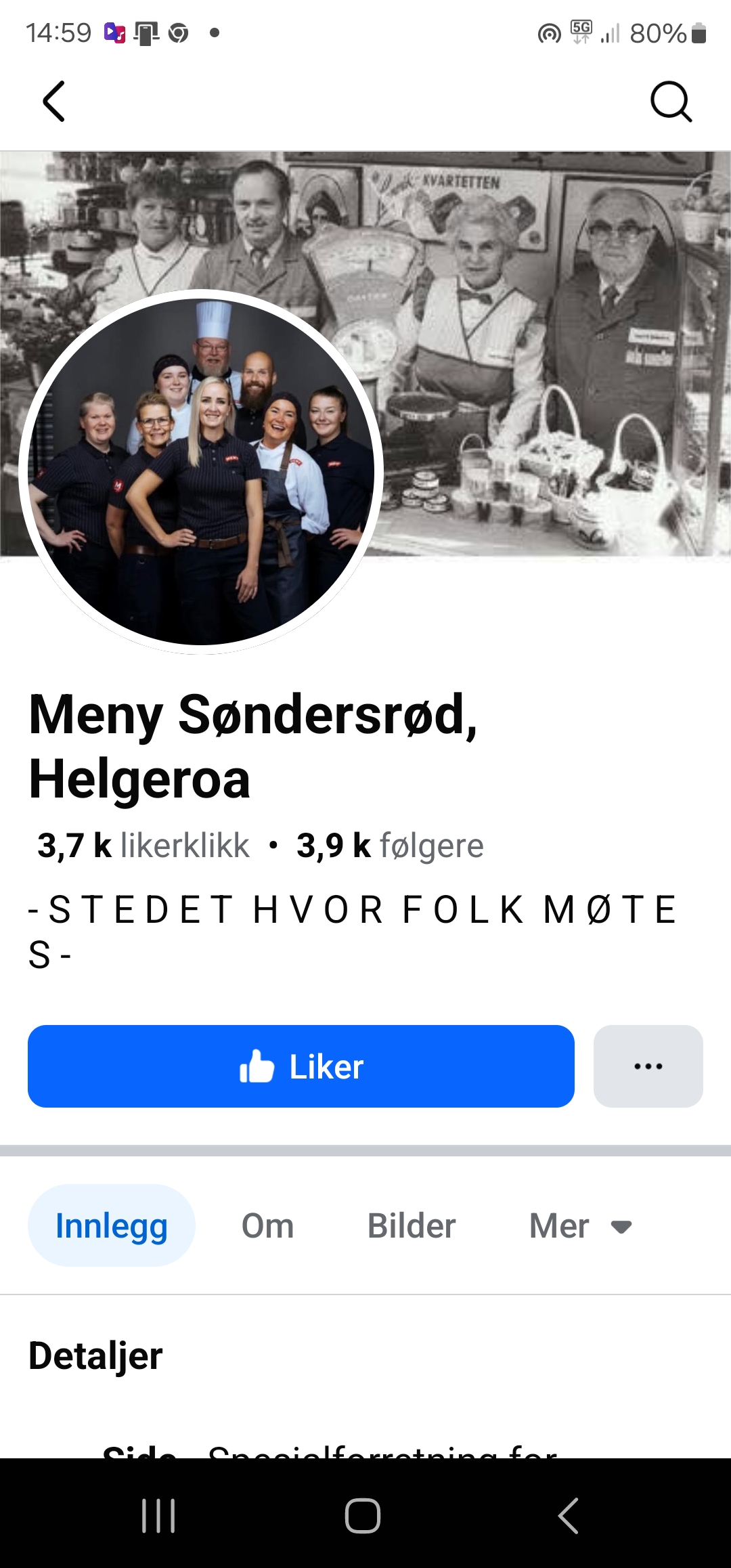View the page's round profile picture

pyautogui.click(x=201, y=472)
